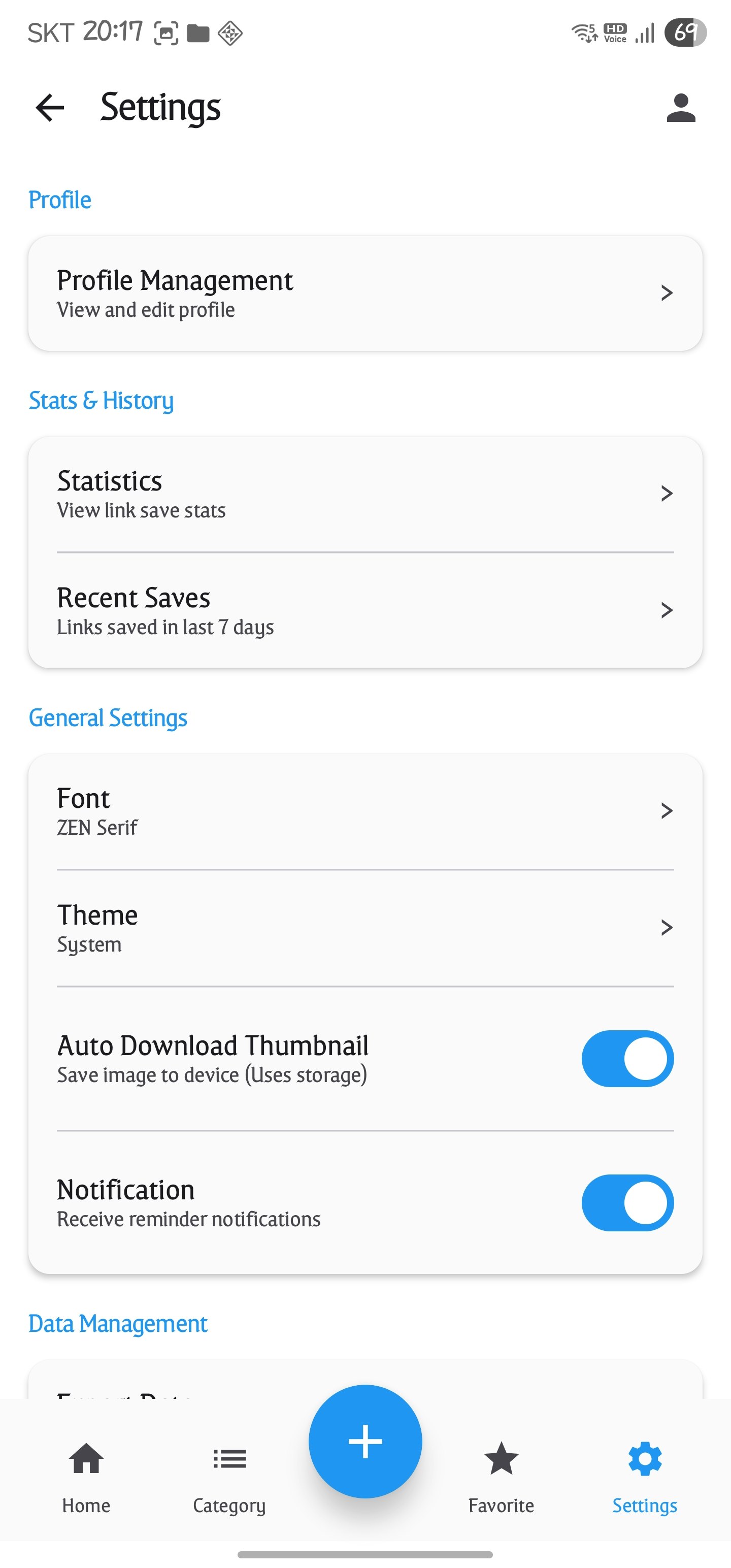Go back using the arrow icon
The image size is (731, 1568).
50,108
